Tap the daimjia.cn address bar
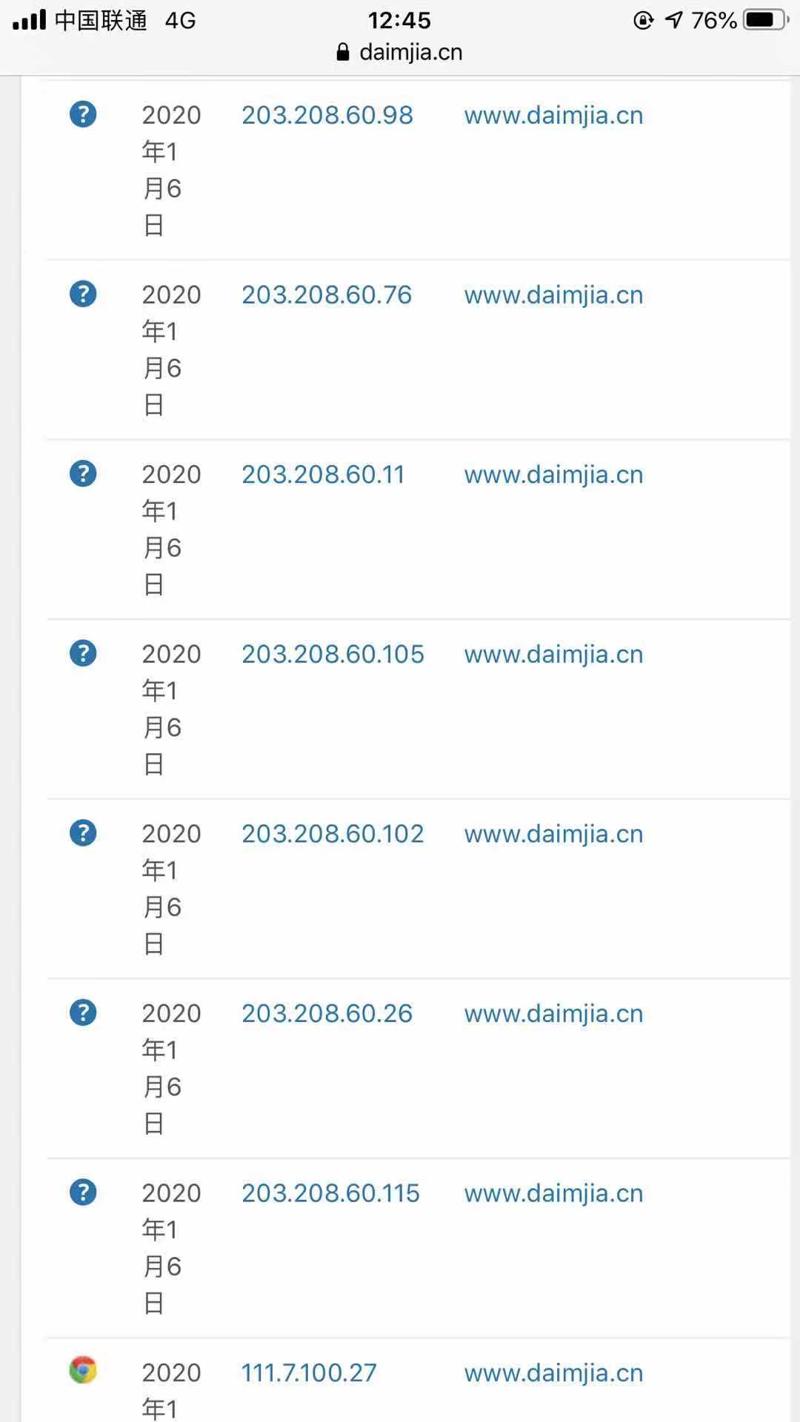This screenshot has height=1422, width=800. [x=400, y=52]
